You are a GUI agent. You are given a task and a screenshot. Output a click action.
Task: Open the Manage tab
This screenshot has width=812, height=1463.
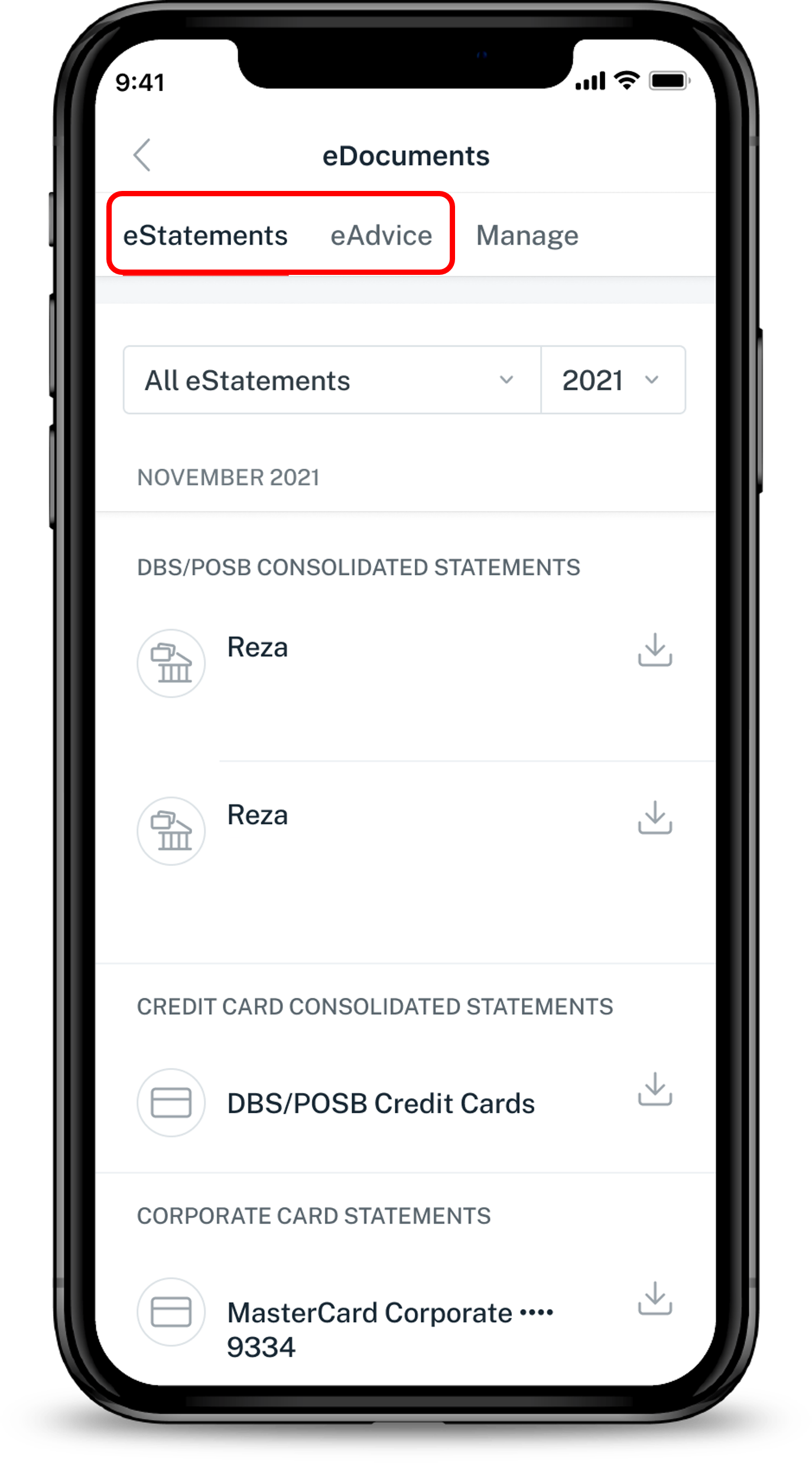(x=527, y=236)
